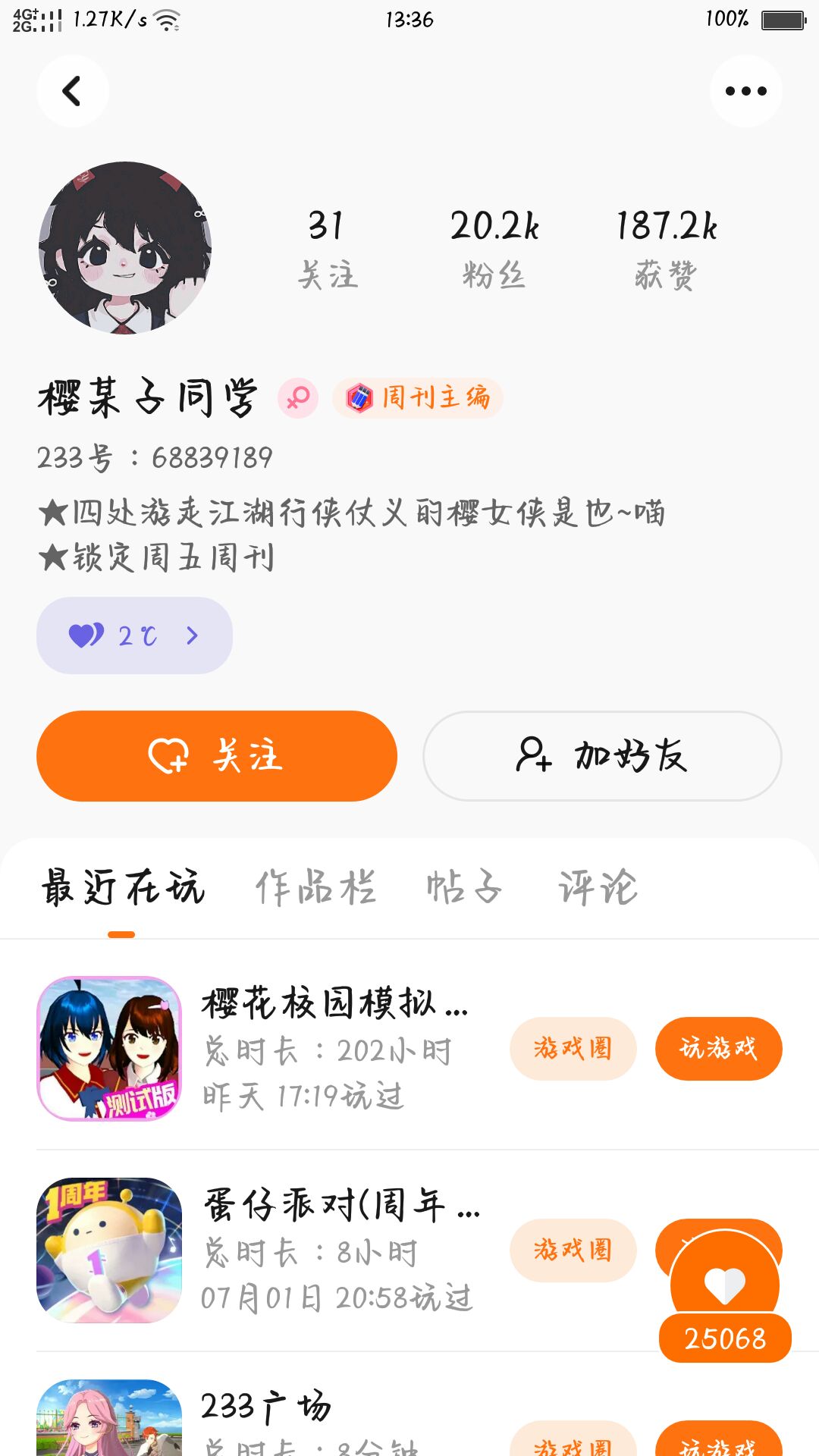Switch to the 作品栏 tab
Image resolution: width=819 pixels, height=1456 pixels.
click(315, 887)
